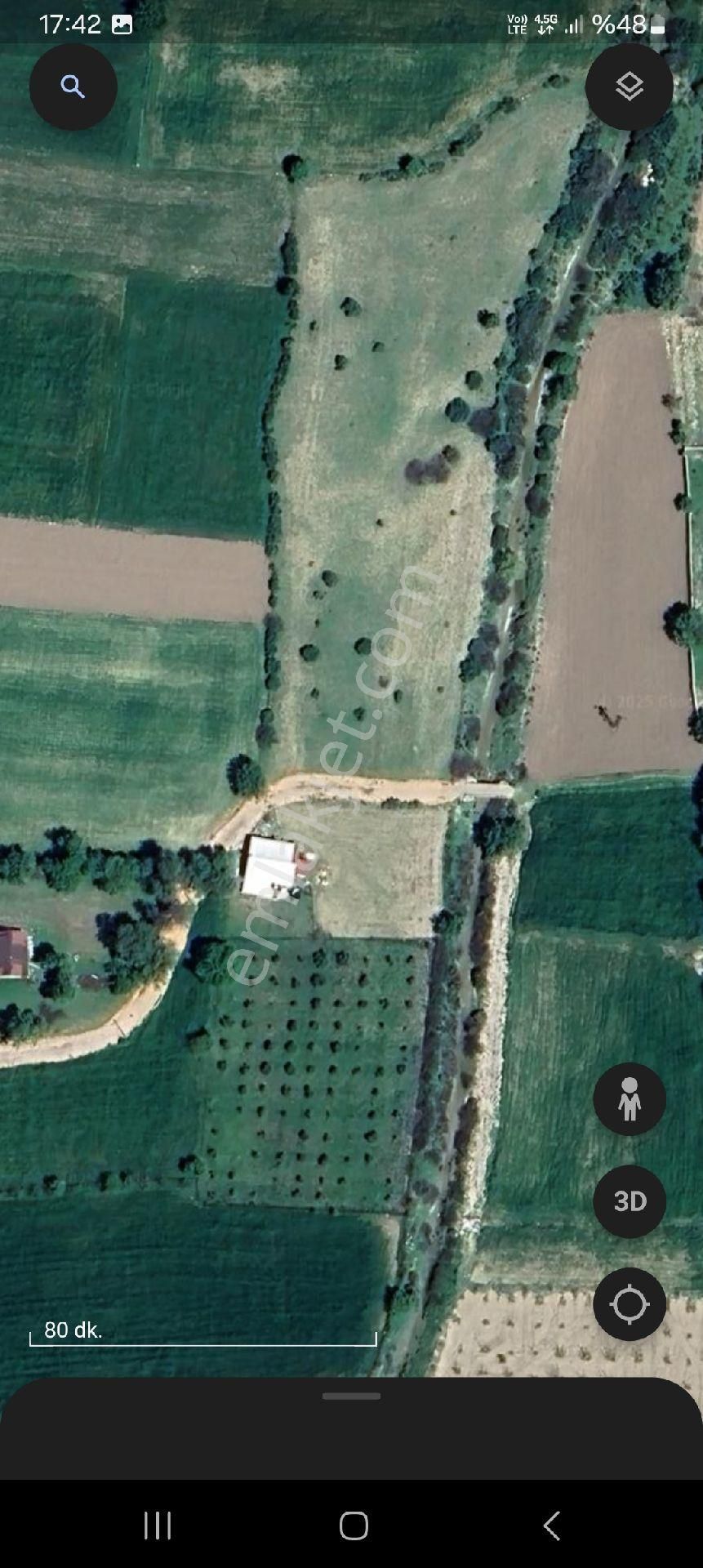Activate the Street View pegman
The image size is (703, 1568).
[x=629, y=1099]
